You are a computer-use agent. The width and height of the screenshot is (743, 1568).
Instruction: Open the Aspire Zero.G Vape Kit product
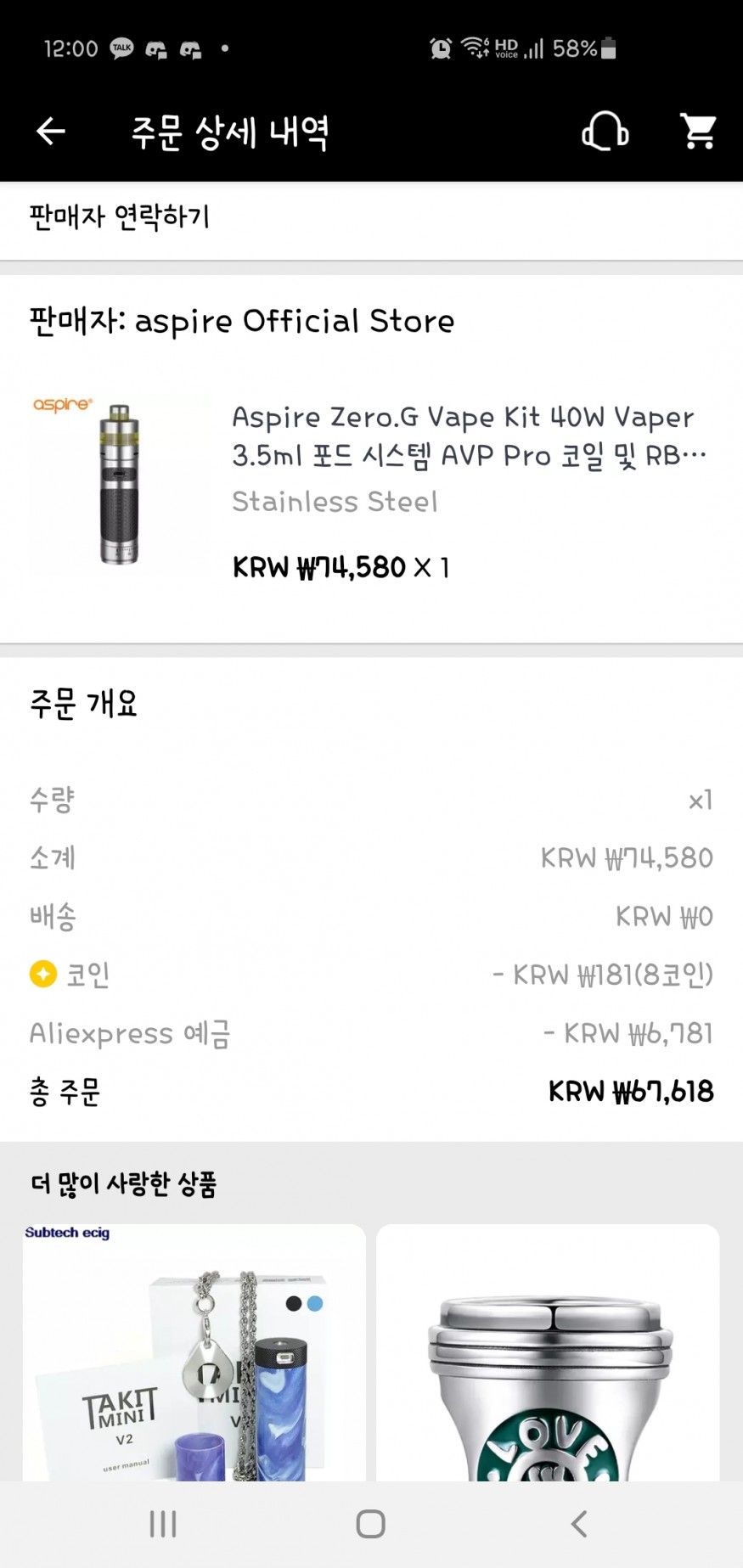(x=463, y=436)
